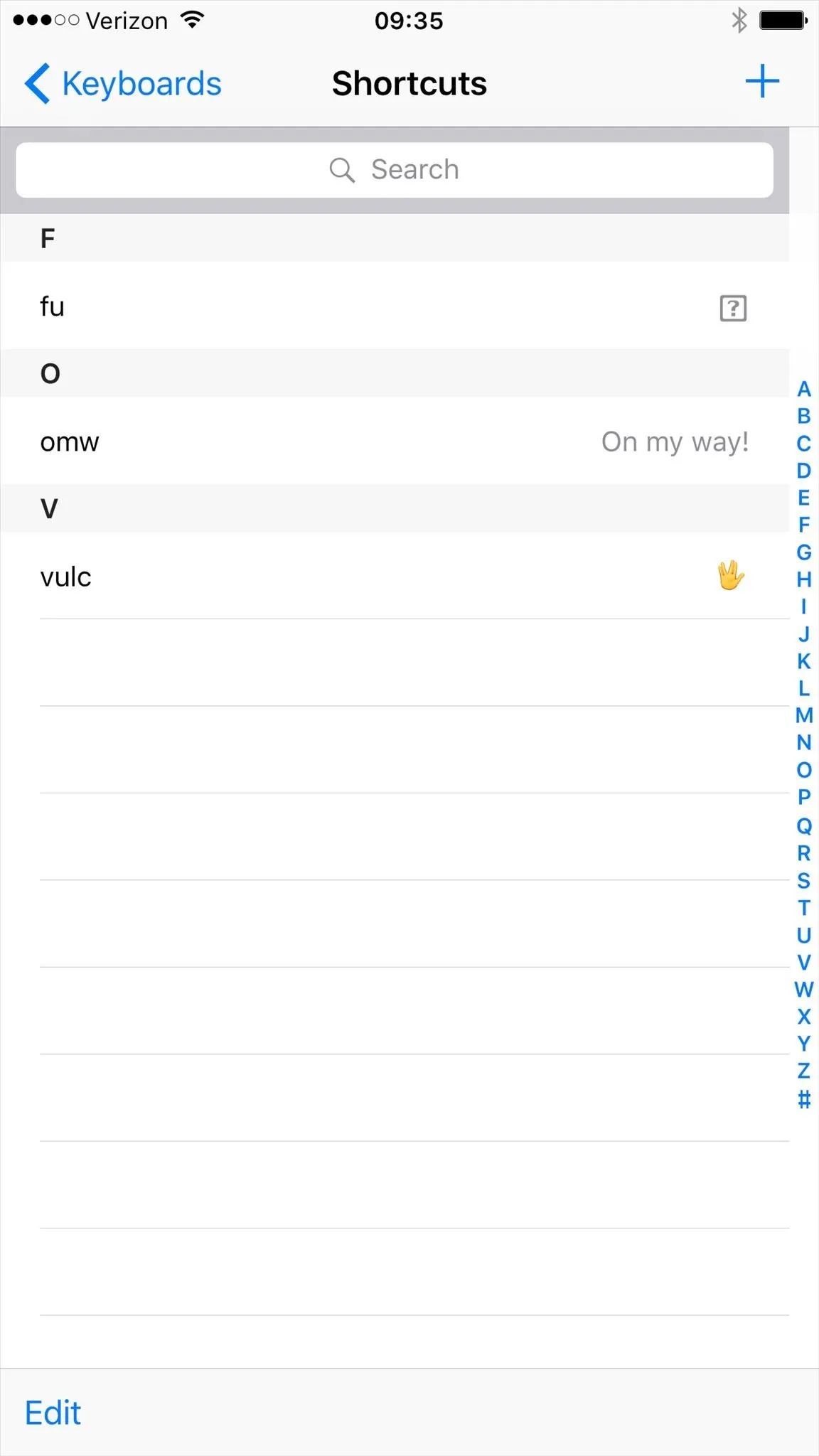Open the fu shortcut entry
The image size is (819, 1456).
click(x=395, y=306)
